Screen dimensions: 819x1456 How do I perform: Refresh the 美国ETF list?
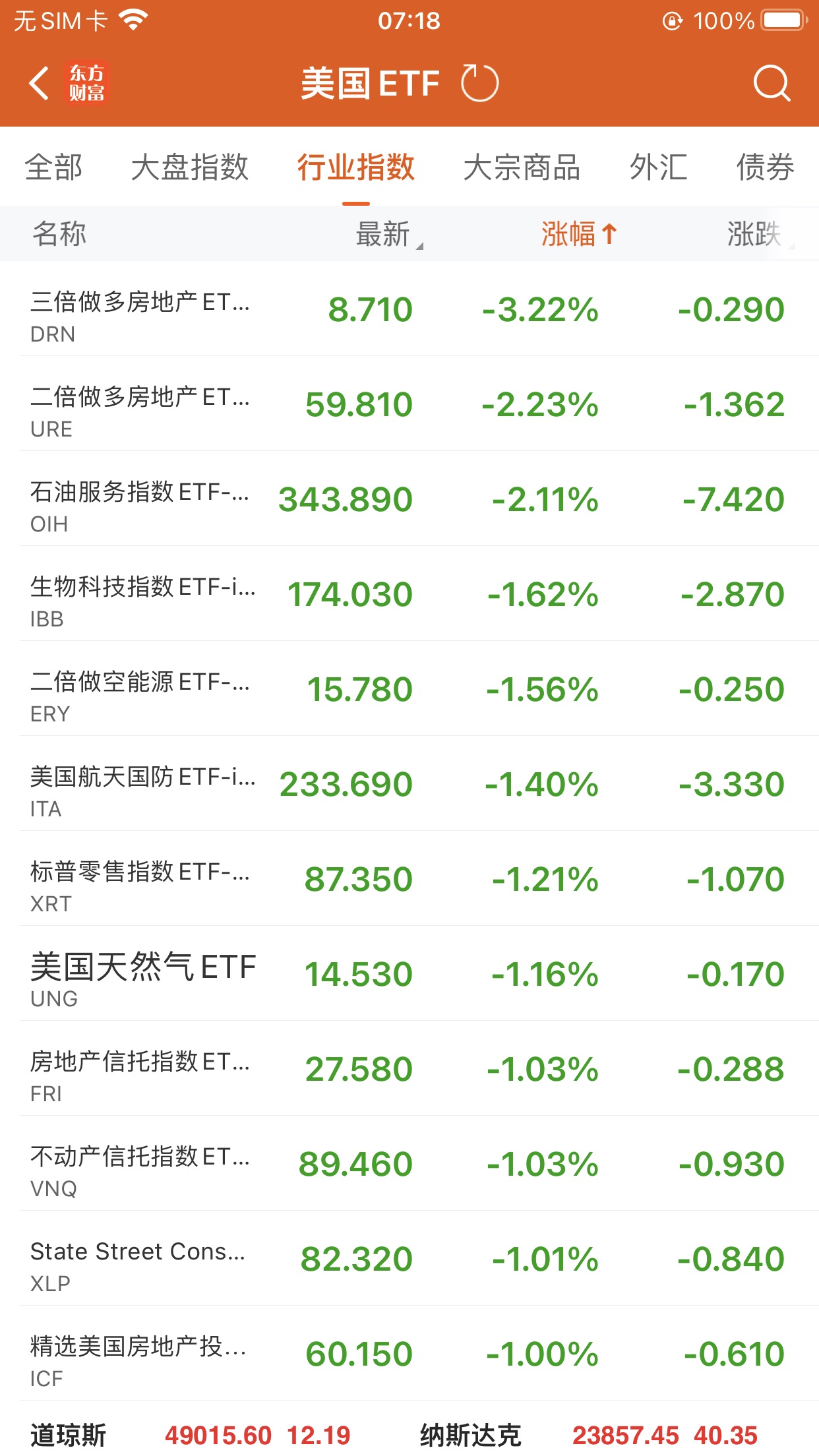[x=479, y=84]
